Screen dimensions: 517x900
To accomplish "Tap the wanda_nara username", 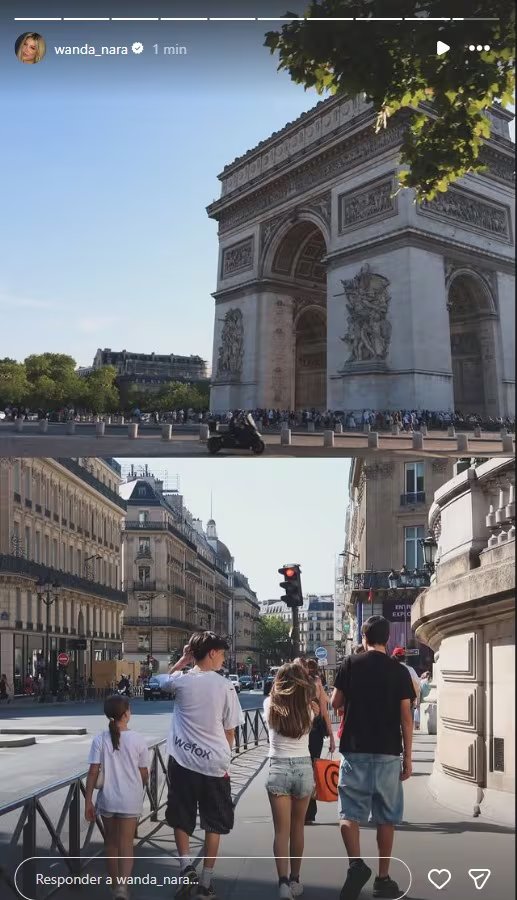I will pos(91,49).
